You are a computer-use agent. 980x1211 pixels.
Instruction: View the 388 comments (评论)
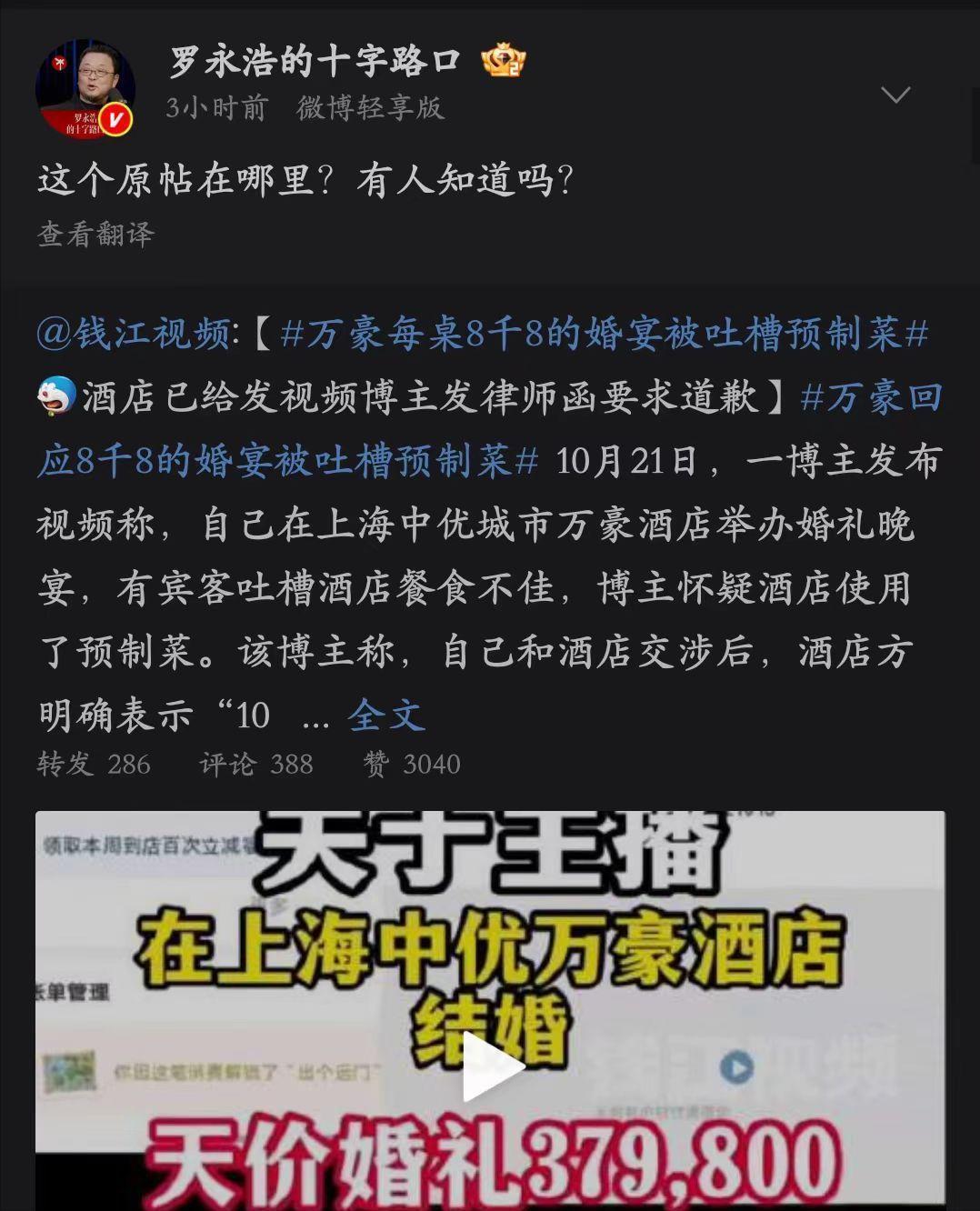(x=256, y=764)
